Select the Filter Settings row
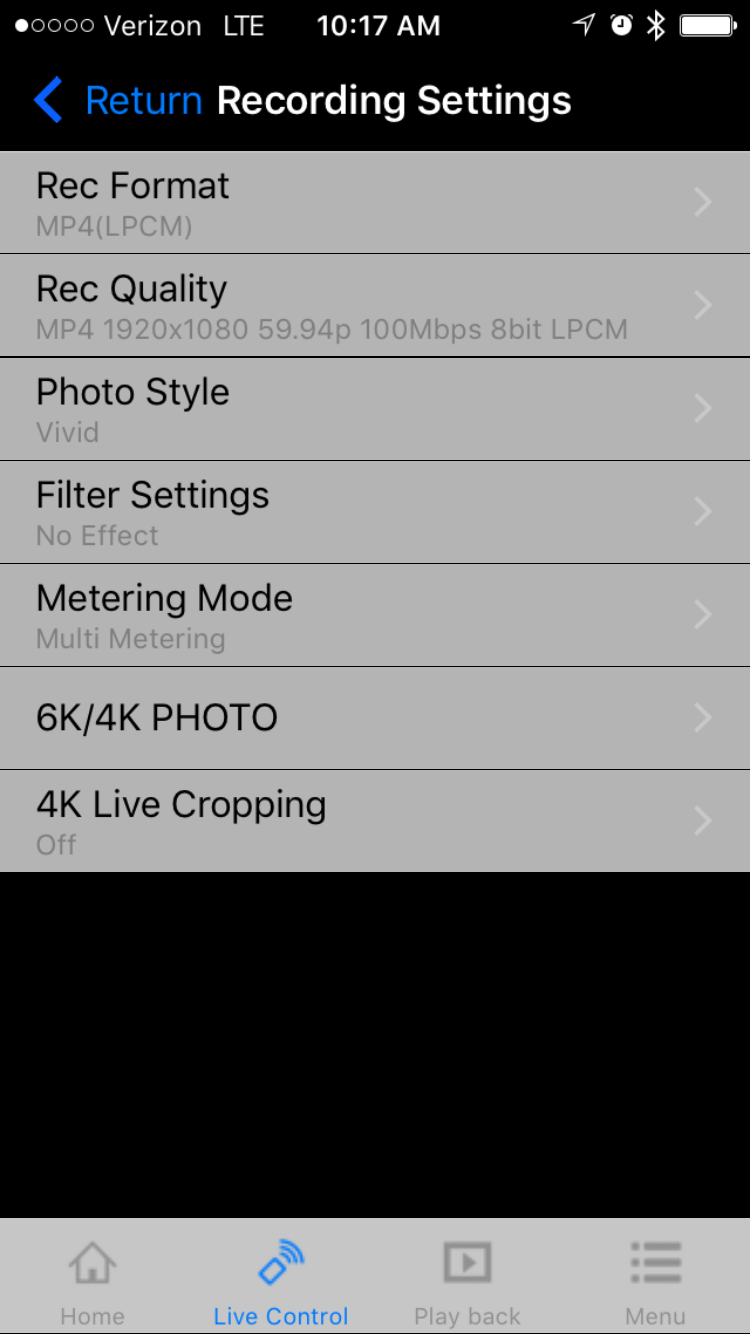 (375, 511)
